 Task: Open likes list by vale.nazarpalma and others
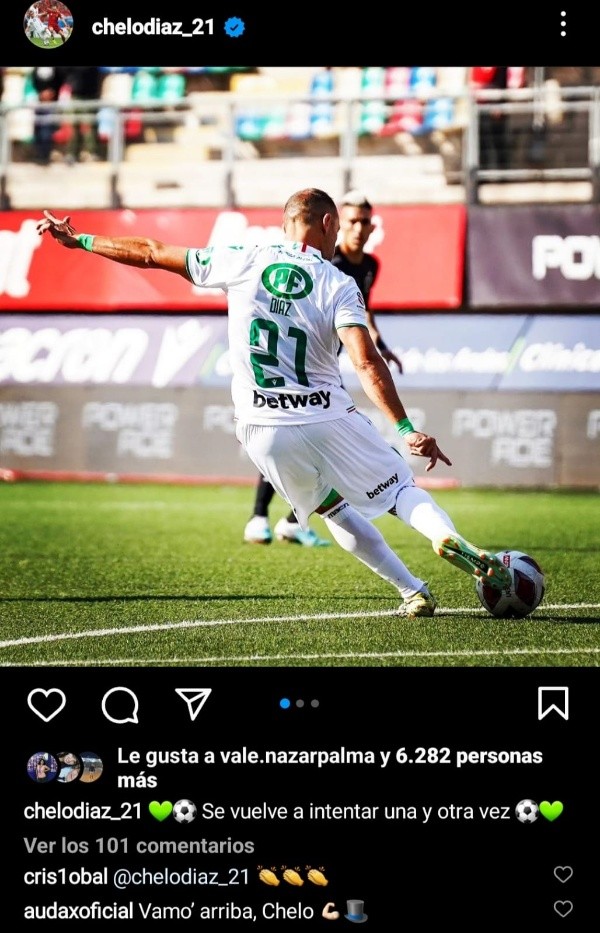[x=329, y=767]
